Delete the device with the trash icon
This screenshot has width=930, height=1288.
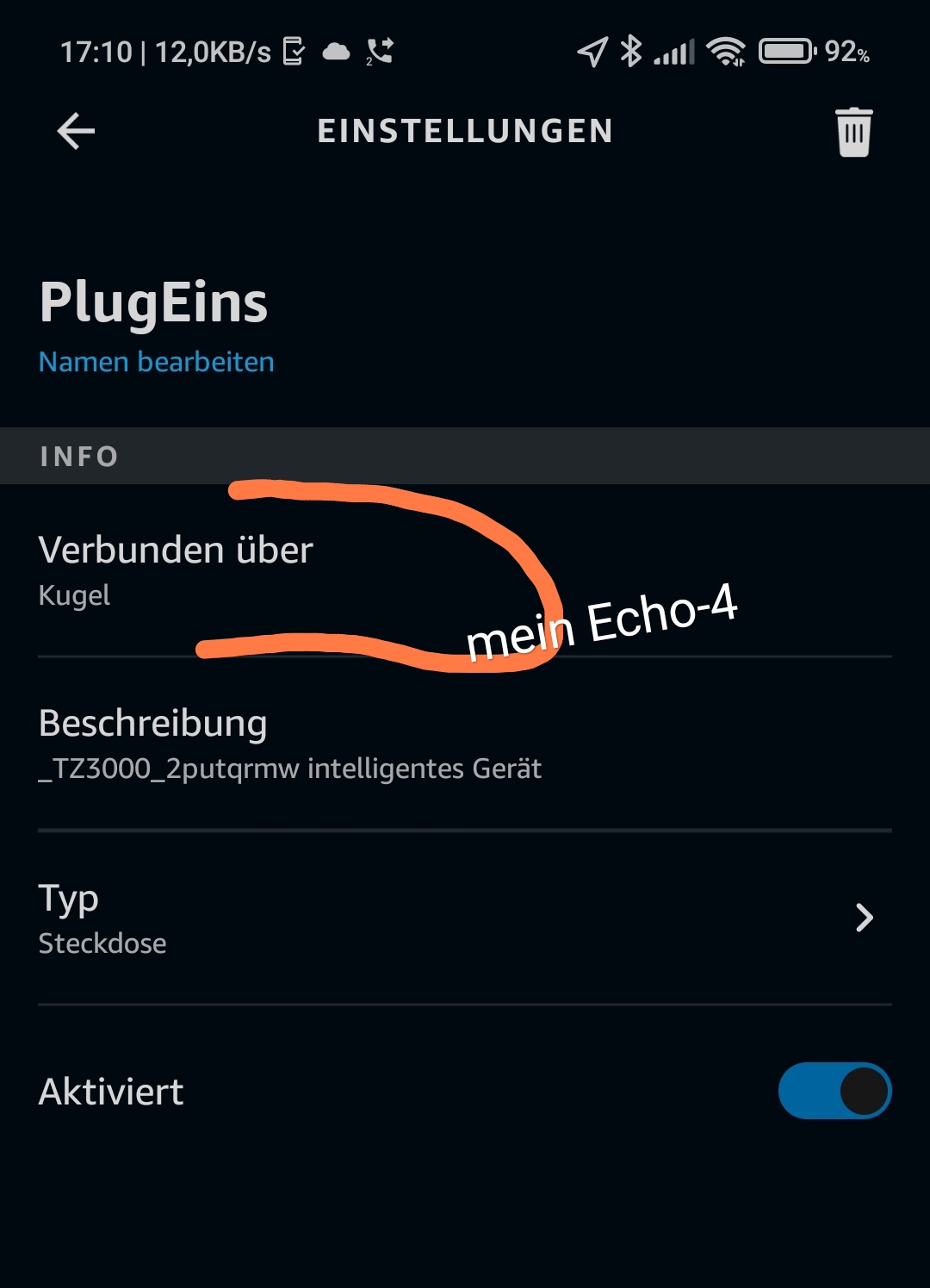tap(853, 133)
